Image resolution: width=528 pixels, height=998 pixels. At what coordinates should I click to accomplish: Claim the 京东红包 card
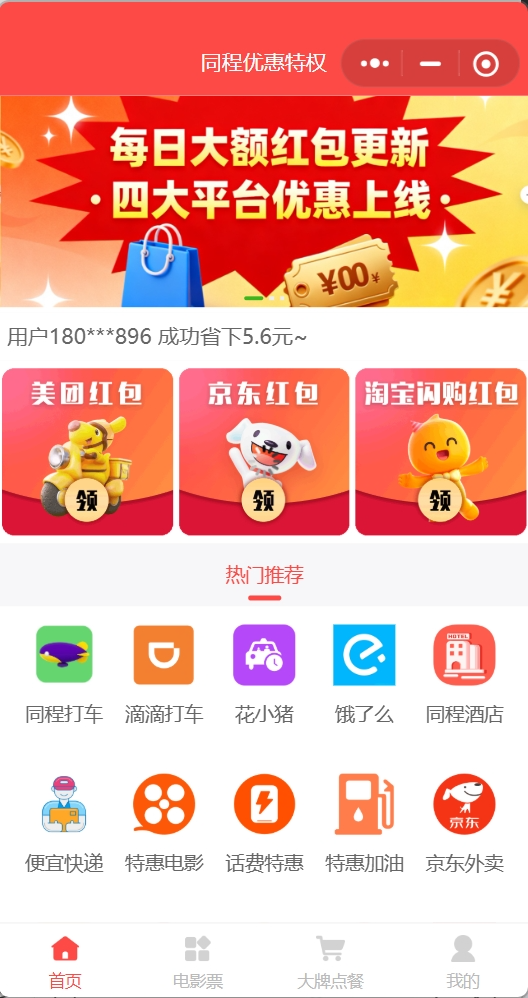(x=264, y=452)
